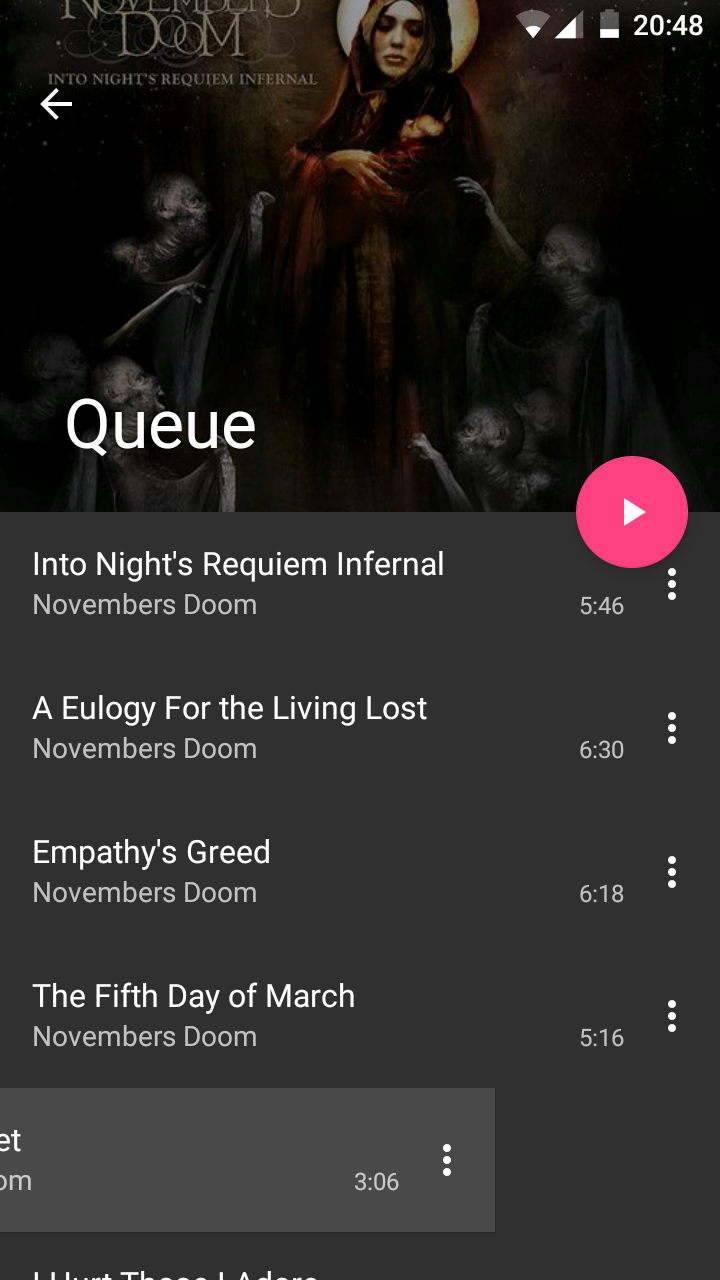This screenshot has height=1280, width=720.
Task: Open the overflow menu on the dragged track
Action: coord(446,1160)
